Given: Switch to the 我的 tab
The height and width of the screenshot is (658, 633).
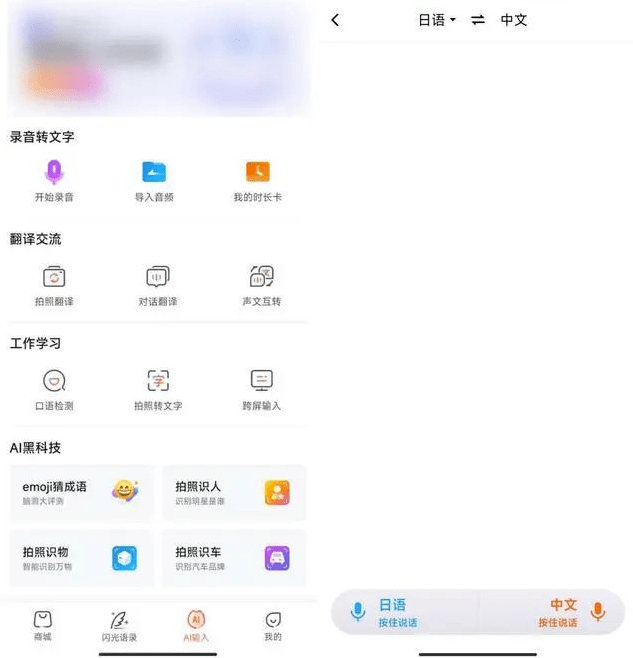Looking at the screenshot, I should [272, 626].
